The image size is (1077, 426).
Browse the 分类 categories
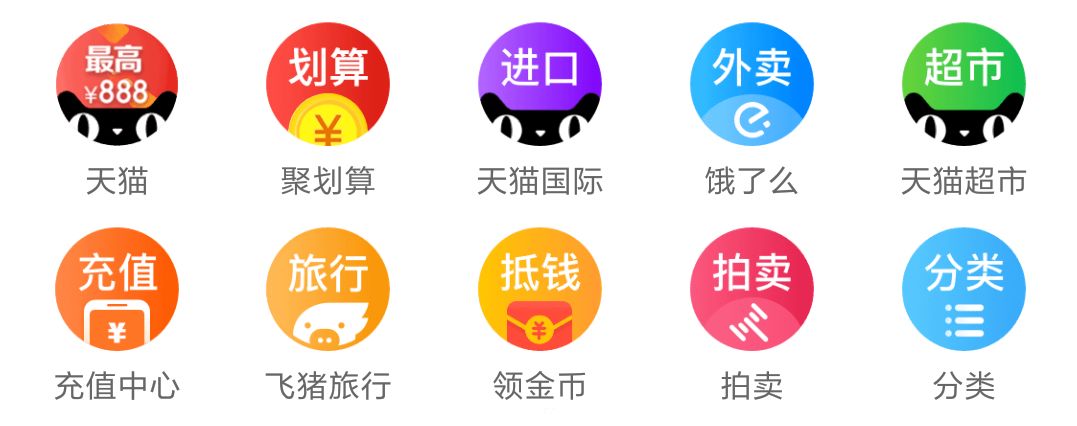[x=964, y=290]
